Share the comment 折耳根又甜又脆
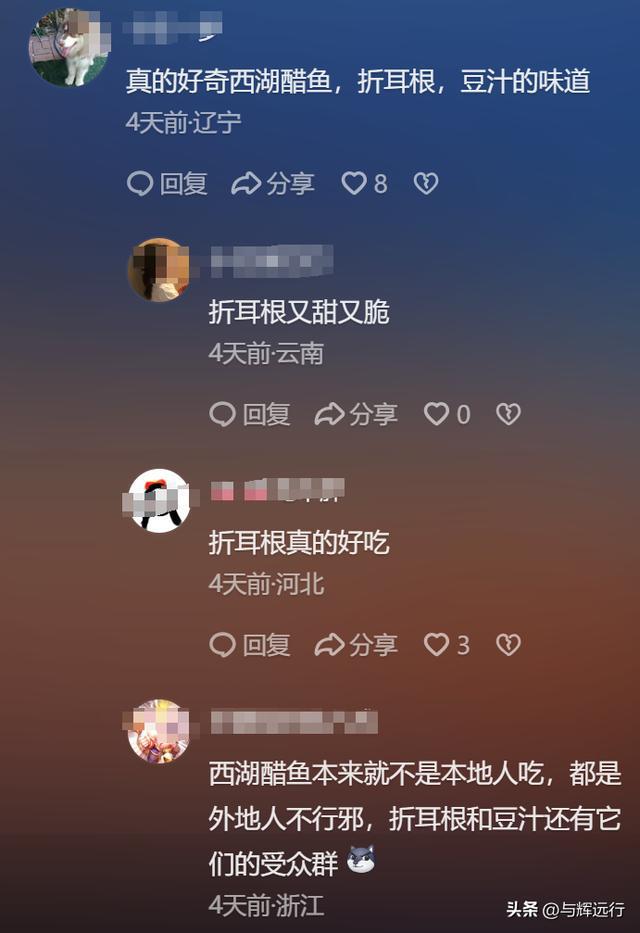 coord(356,414)
